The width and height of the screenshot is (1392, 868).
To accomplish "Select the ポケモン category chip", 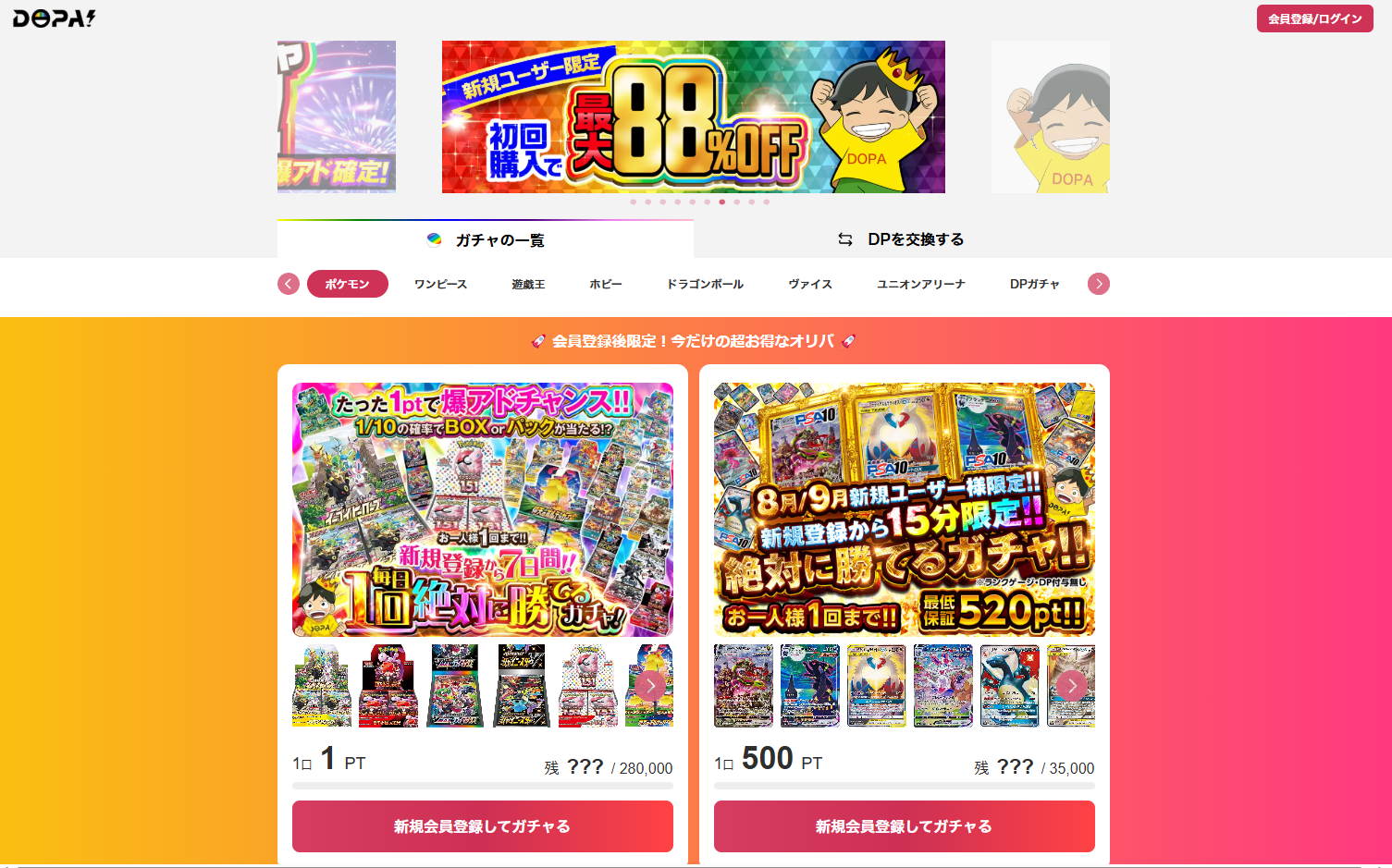I will click(347, 284).
